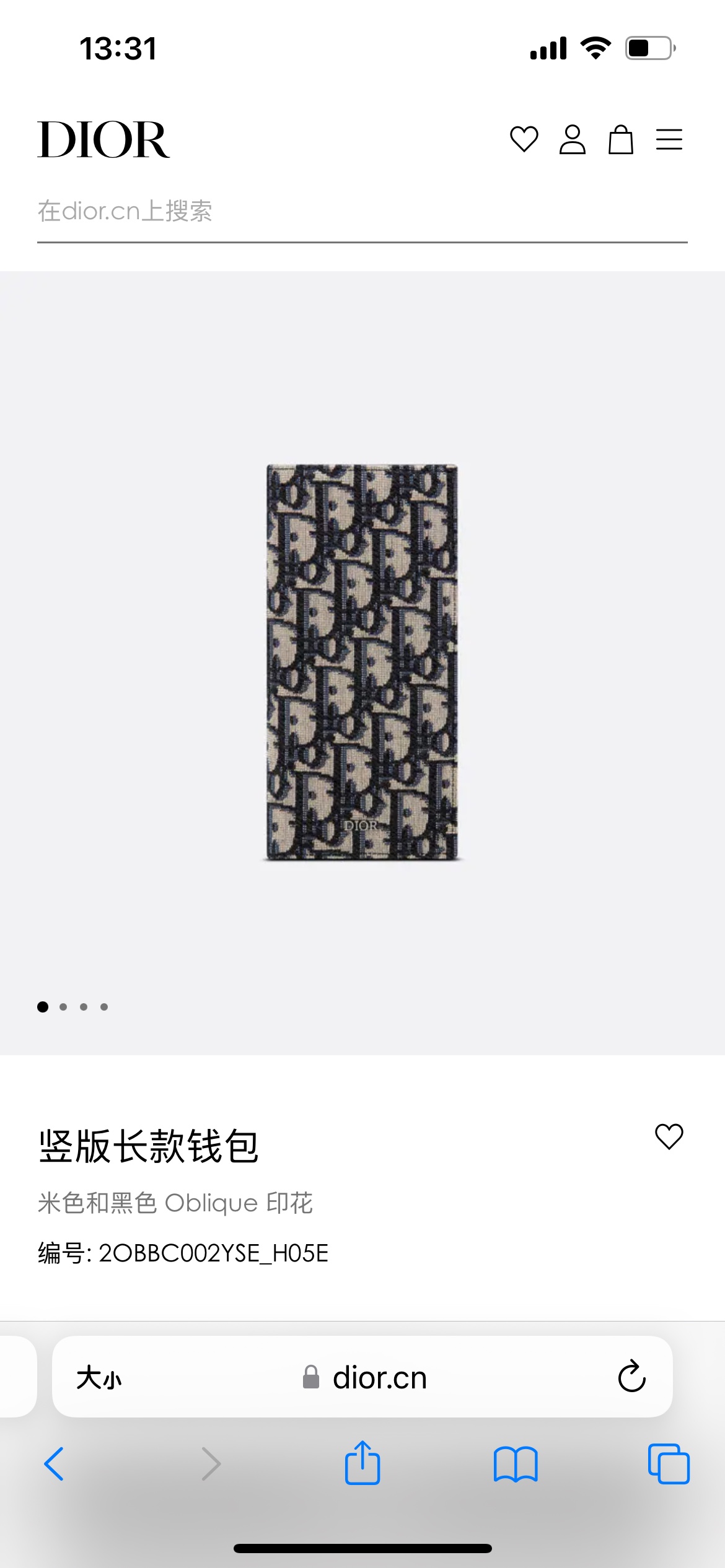
Task: Share this page from Safari toolbar
Action: pyautogui.click(x=362, y=1463)
